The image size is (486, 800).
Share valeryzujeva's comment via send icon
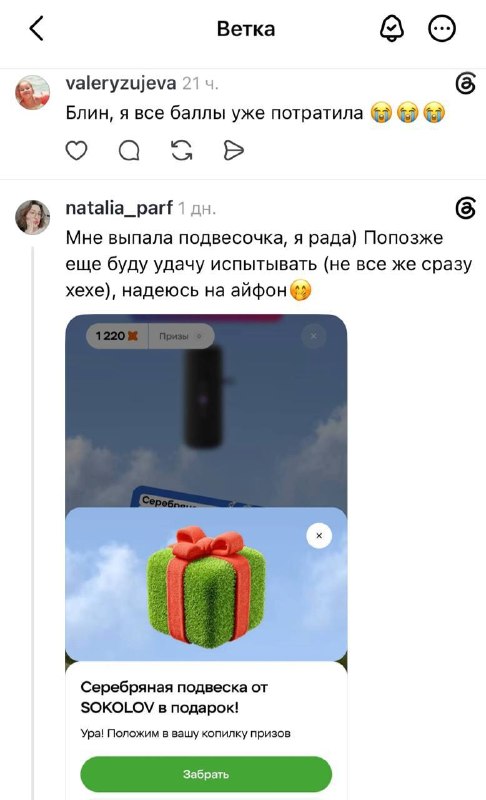[x=234, y=151]
